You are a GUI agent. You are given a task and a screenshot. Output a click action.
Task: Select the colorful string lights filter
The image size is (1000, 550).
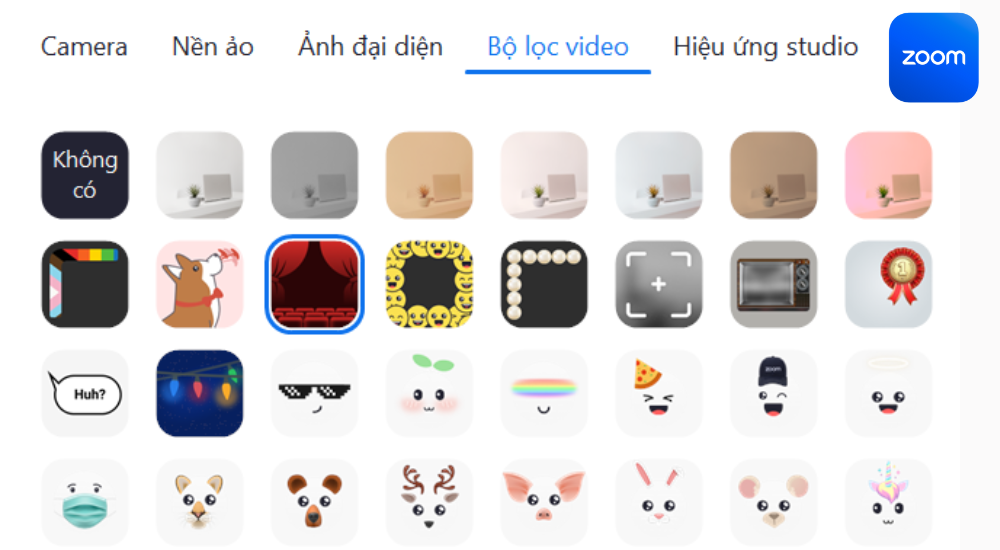(200, 393)
